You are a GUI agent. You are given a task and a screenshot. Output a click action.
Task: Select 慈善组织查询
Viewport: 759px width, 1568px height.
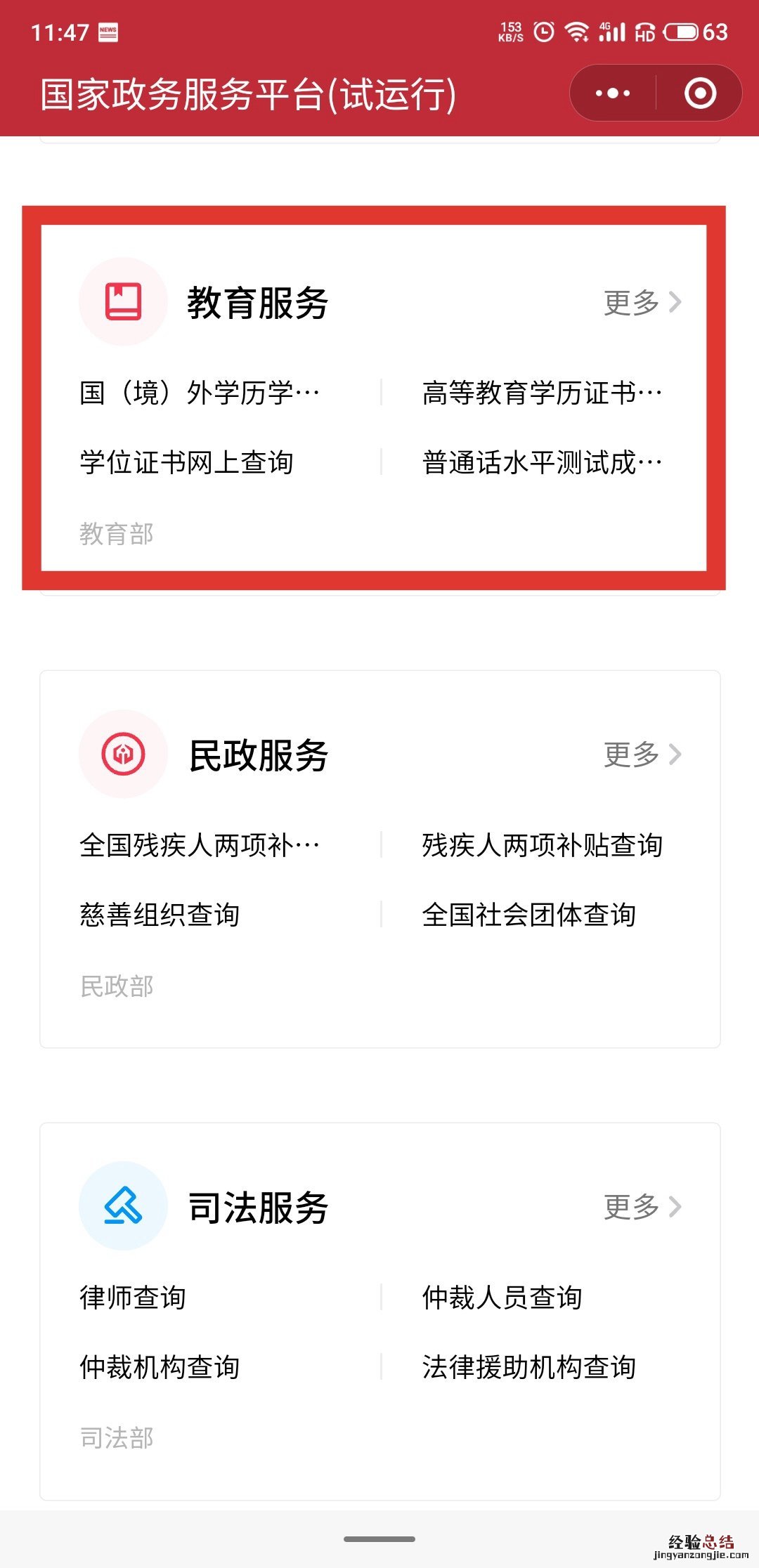160,915
